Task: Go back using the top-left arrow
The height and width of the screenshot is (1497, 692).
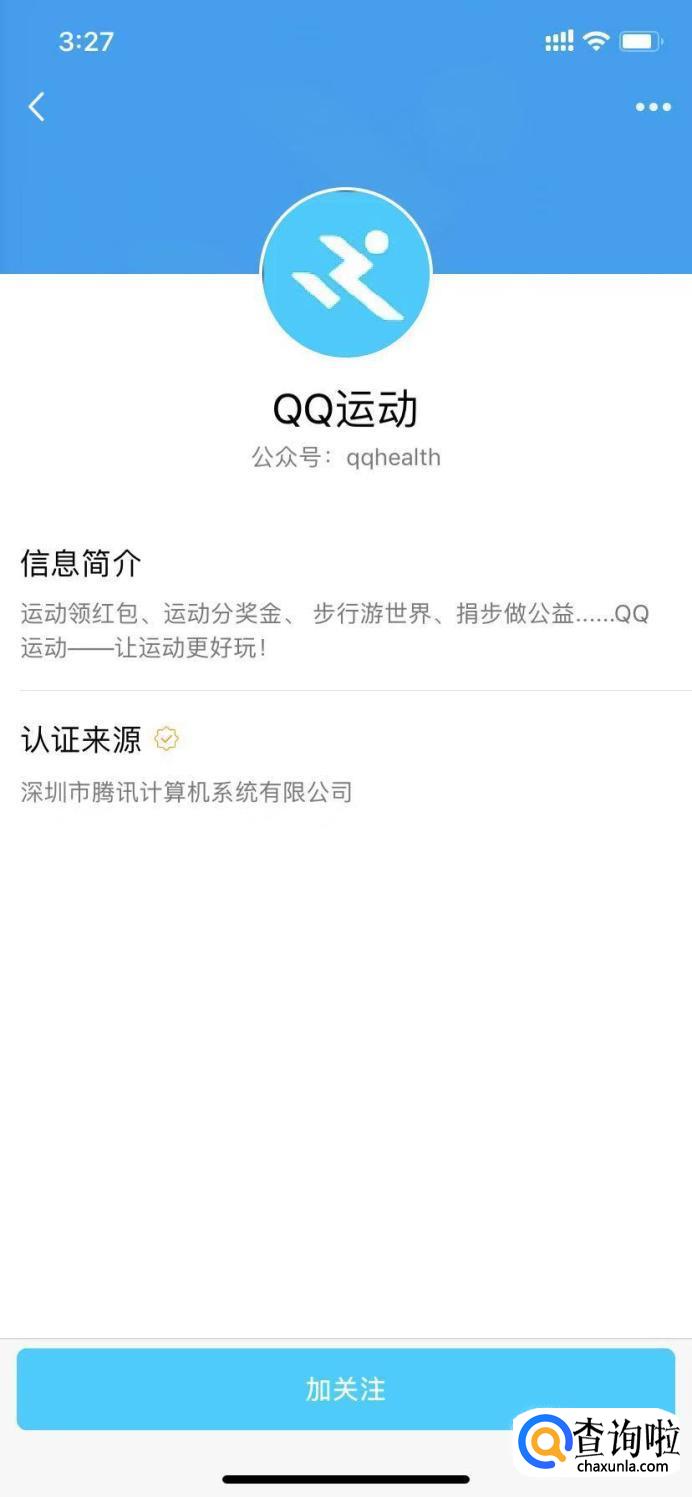Action: [37, 107]
